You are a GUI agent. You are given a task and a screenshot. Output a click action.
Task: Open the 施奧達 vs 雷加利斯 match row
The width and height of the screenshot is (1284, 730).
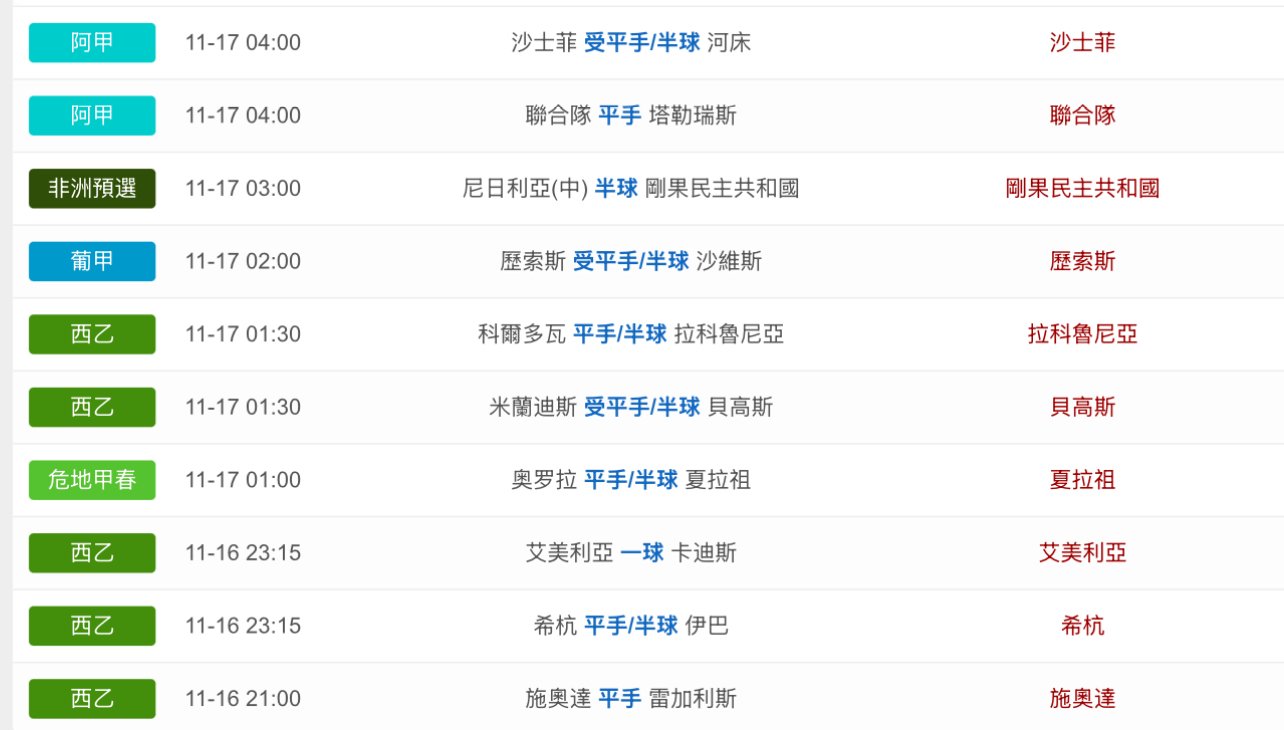click(631, 699)
